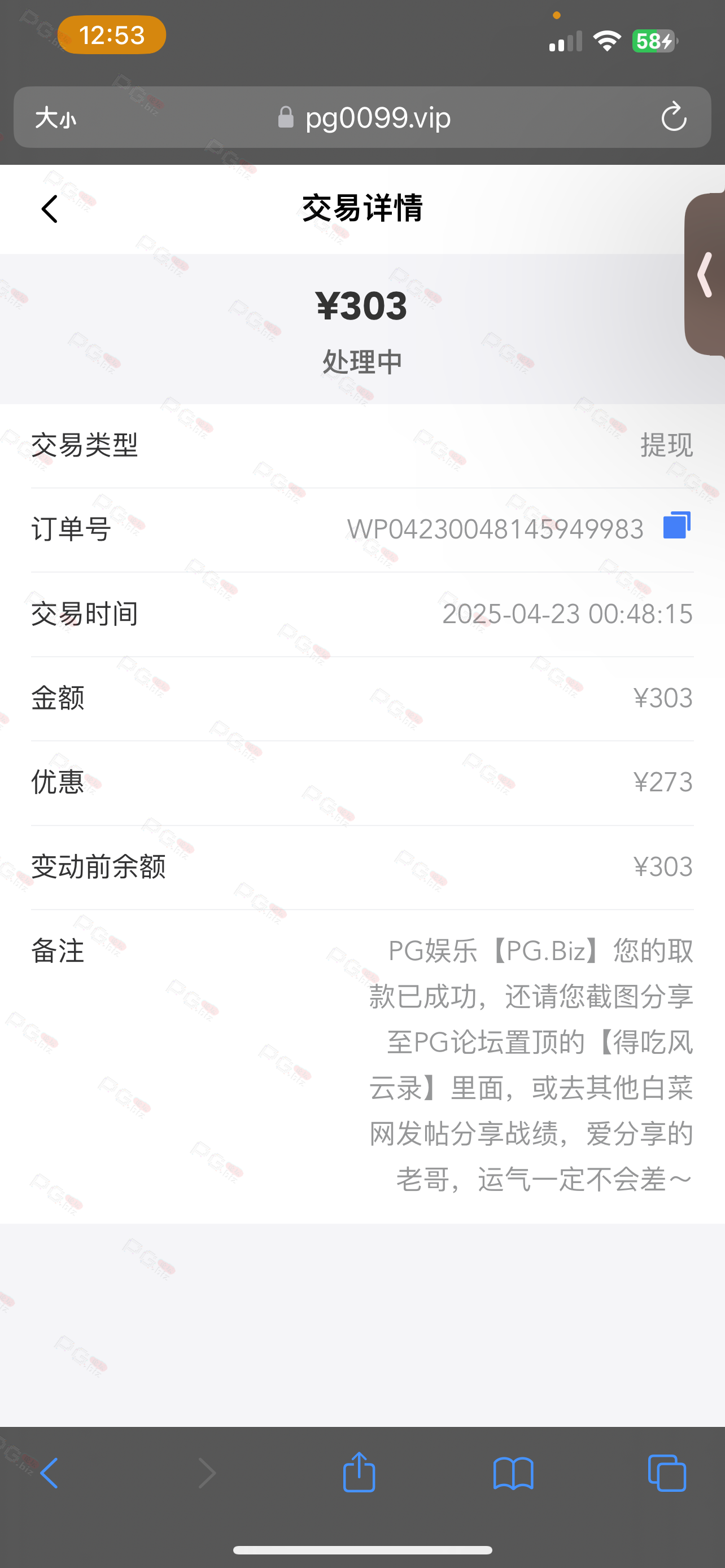Open the text size page settings
The image size is (725, 1568).
click(x=55, y=117)
